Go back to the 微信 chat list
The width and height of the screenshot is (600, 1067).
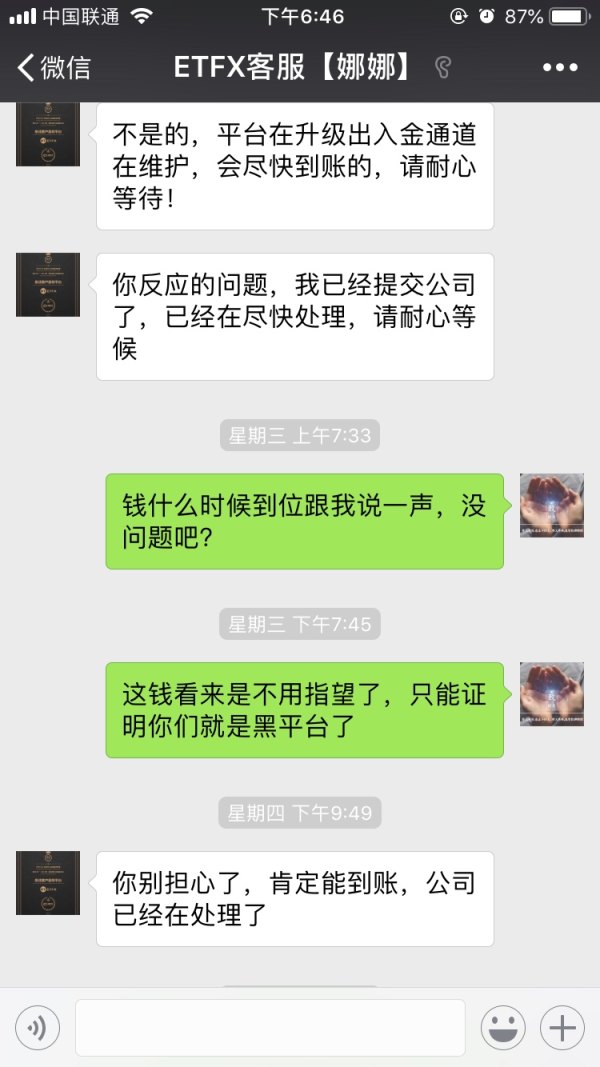[53, 68]
